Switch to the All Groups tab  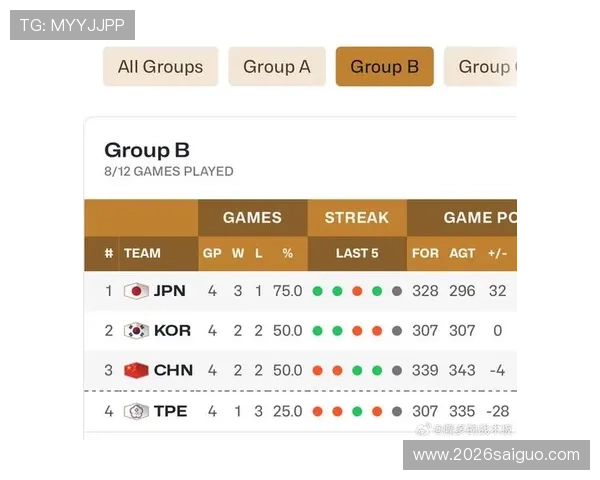coord(160,67)
